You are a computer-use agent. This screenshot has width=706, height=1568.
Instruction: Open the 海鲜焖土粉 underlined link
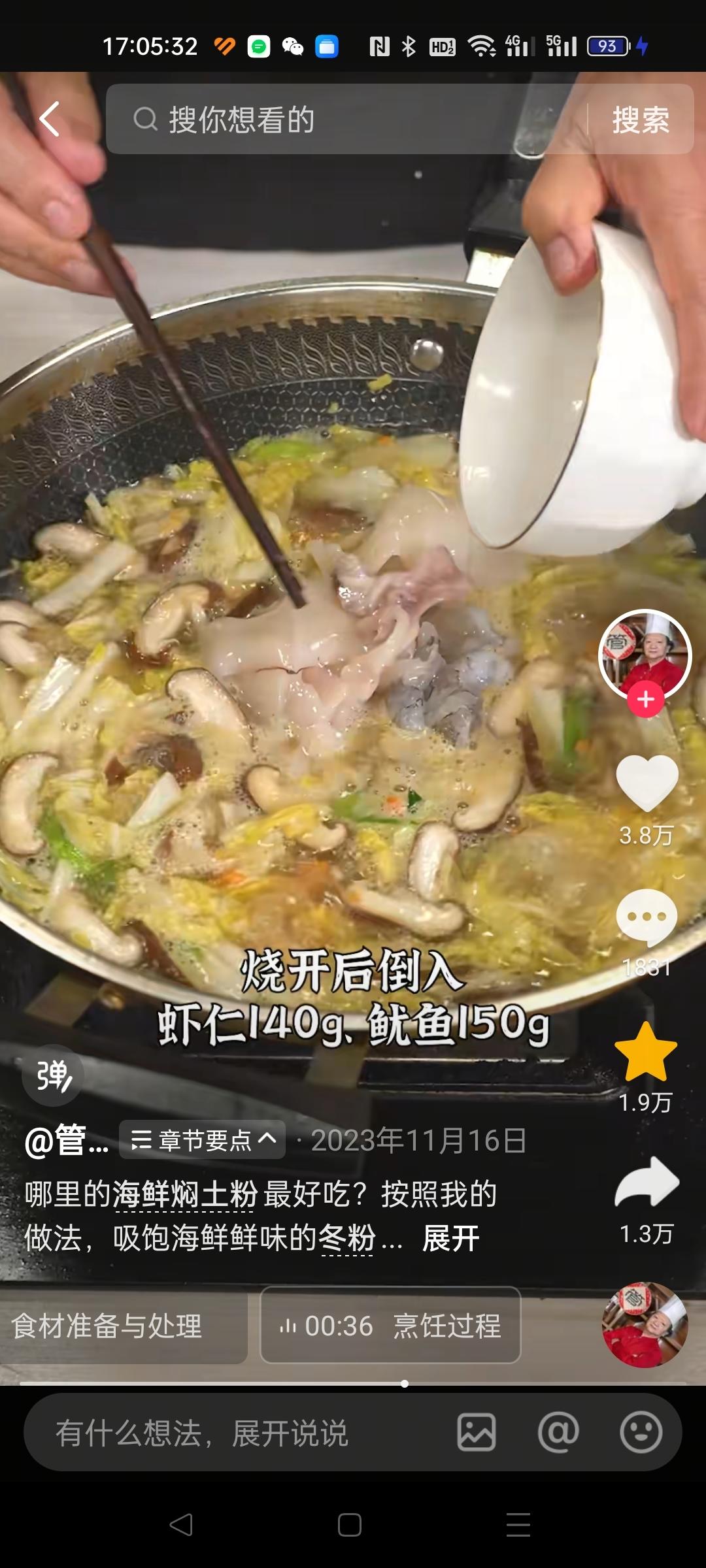click(186, 1195)
